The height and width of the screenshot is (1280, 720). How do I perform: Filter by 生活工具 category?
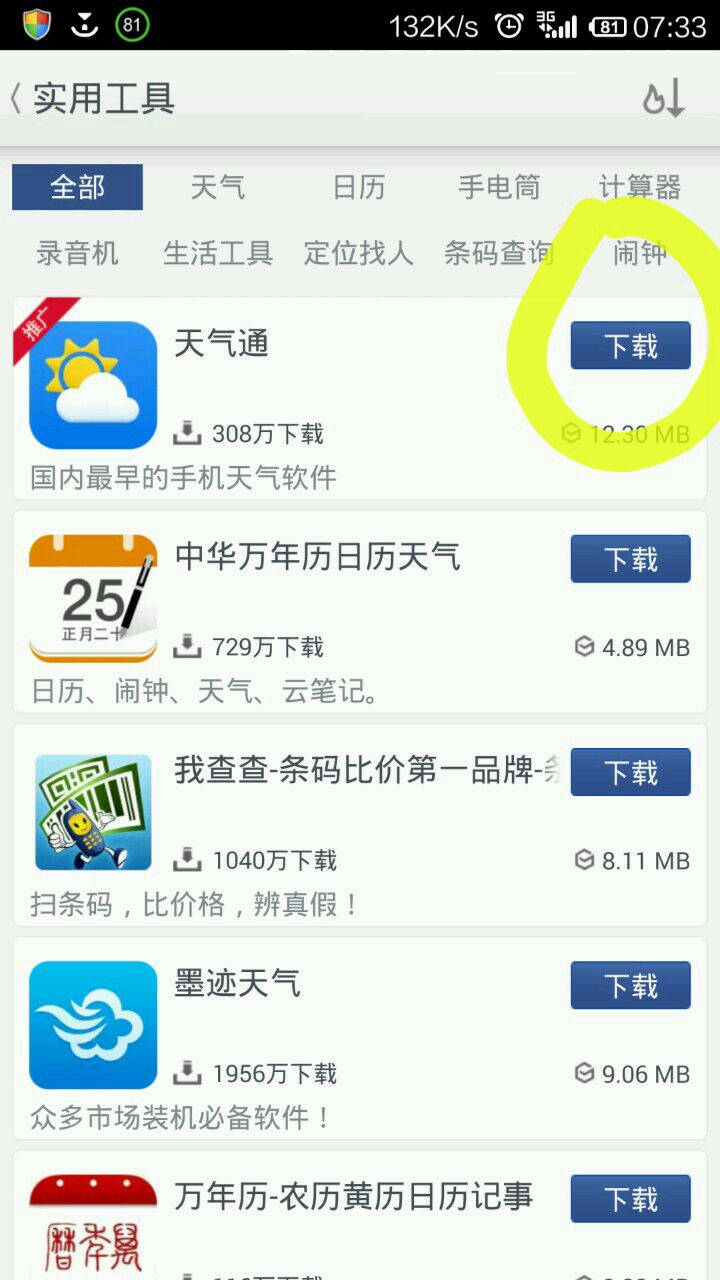pos(218,253)
